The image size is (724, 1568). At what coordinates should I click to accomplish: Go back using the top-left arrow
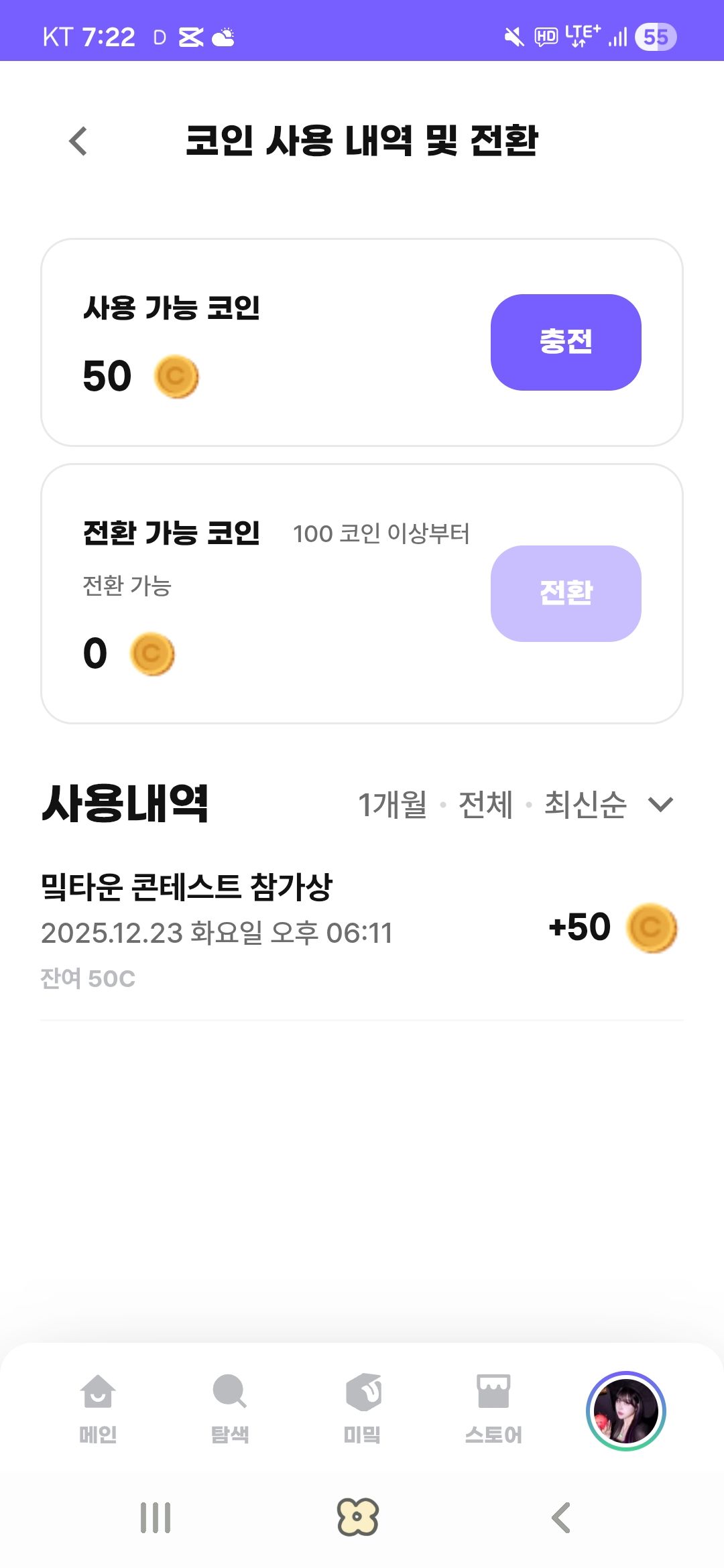(78, 140)
